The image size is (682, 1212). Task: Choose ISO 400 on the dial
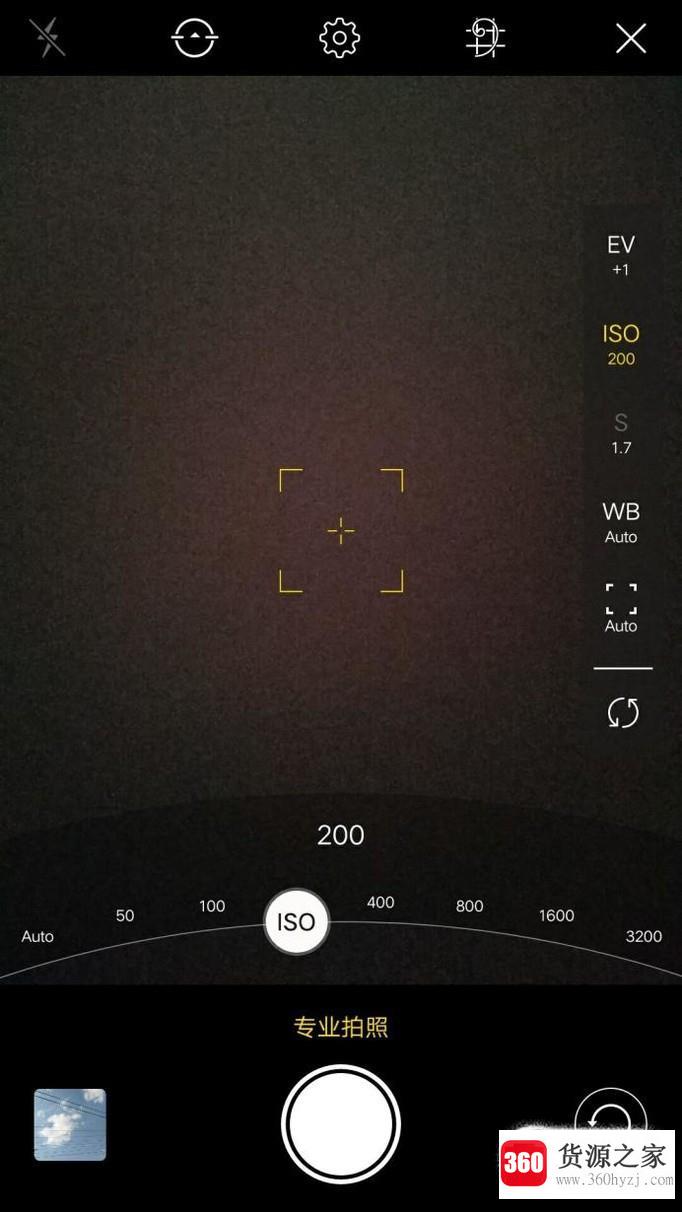coord(381,902)
